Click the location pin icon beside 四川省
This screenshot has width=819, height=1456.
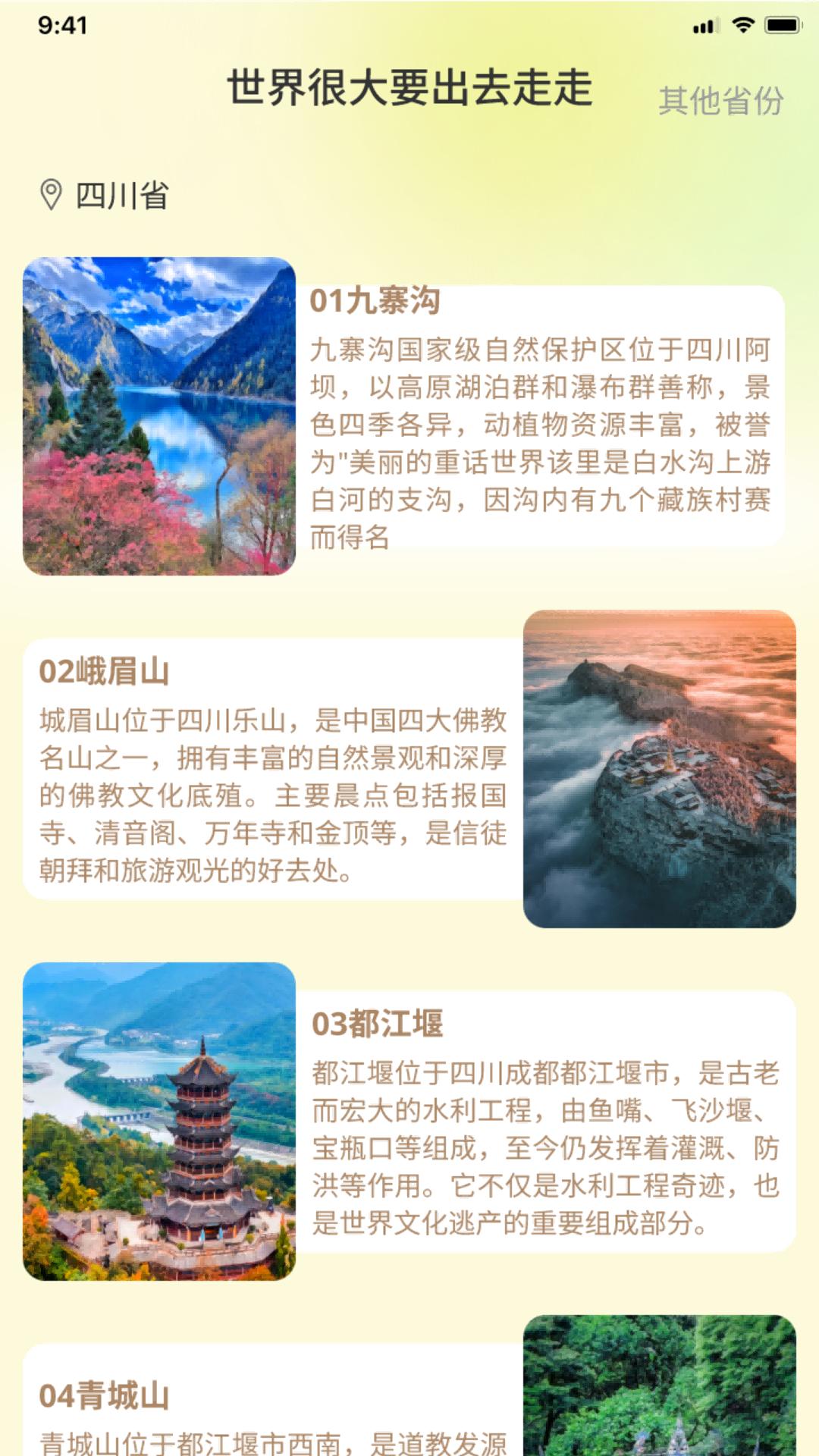[50, 195]
